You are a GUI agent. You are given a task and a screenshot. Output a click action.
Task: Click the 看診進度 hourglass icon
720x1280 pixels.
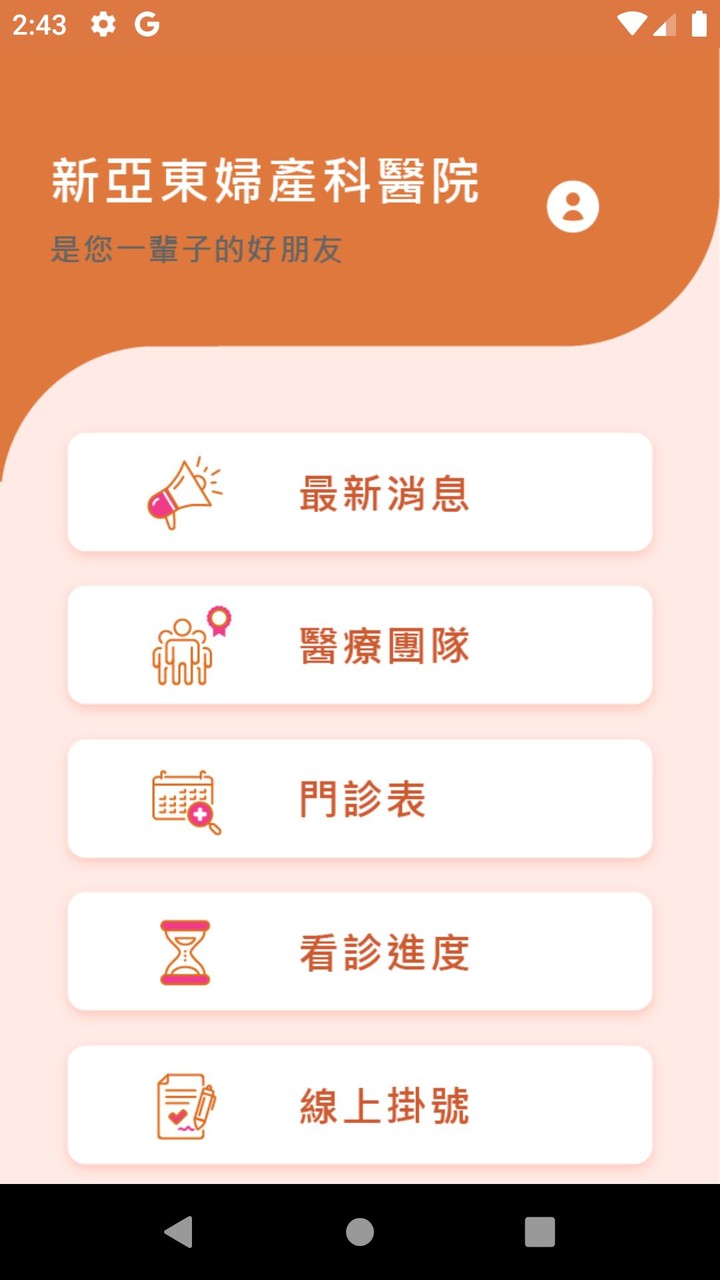point(183,951)
